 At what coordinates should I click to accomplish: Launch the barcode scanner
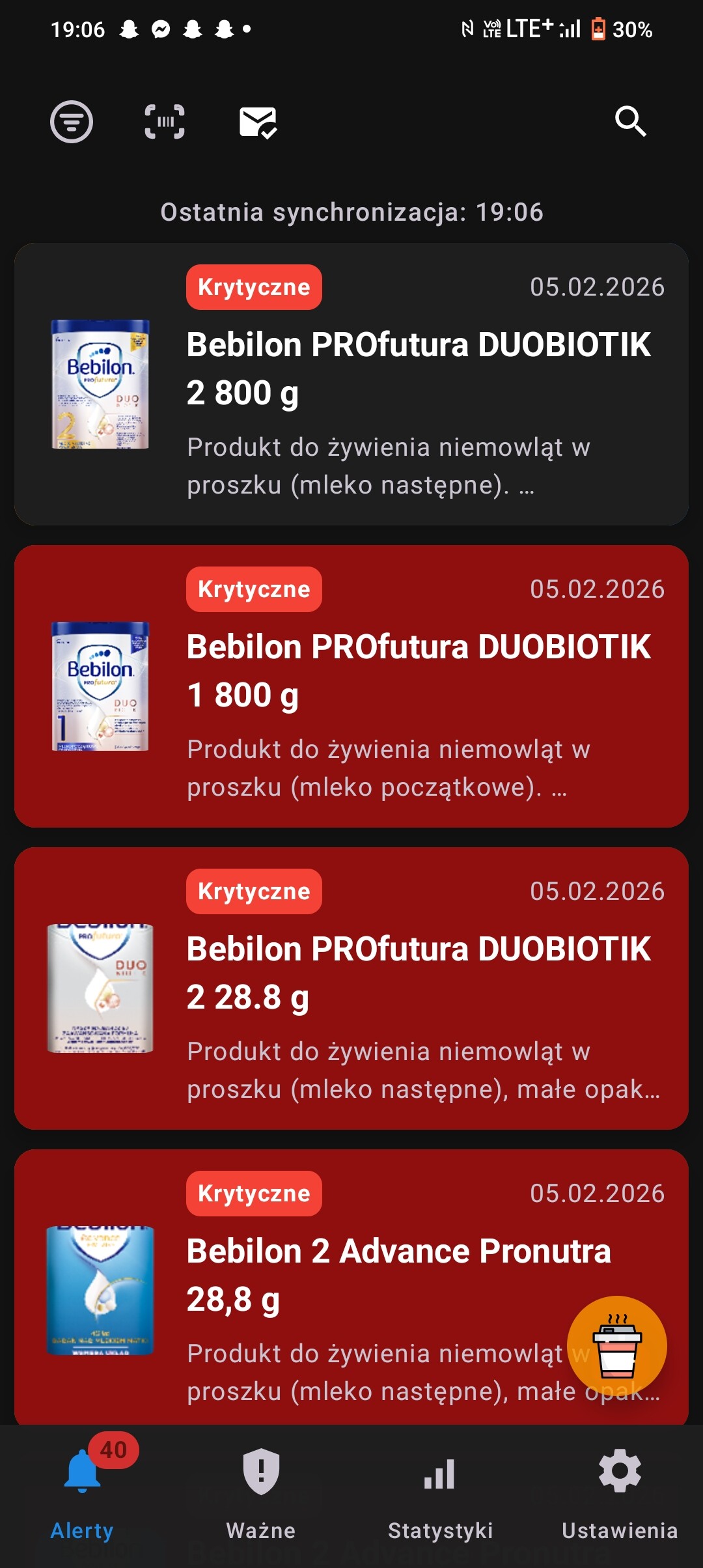click(x=165, y=122)
